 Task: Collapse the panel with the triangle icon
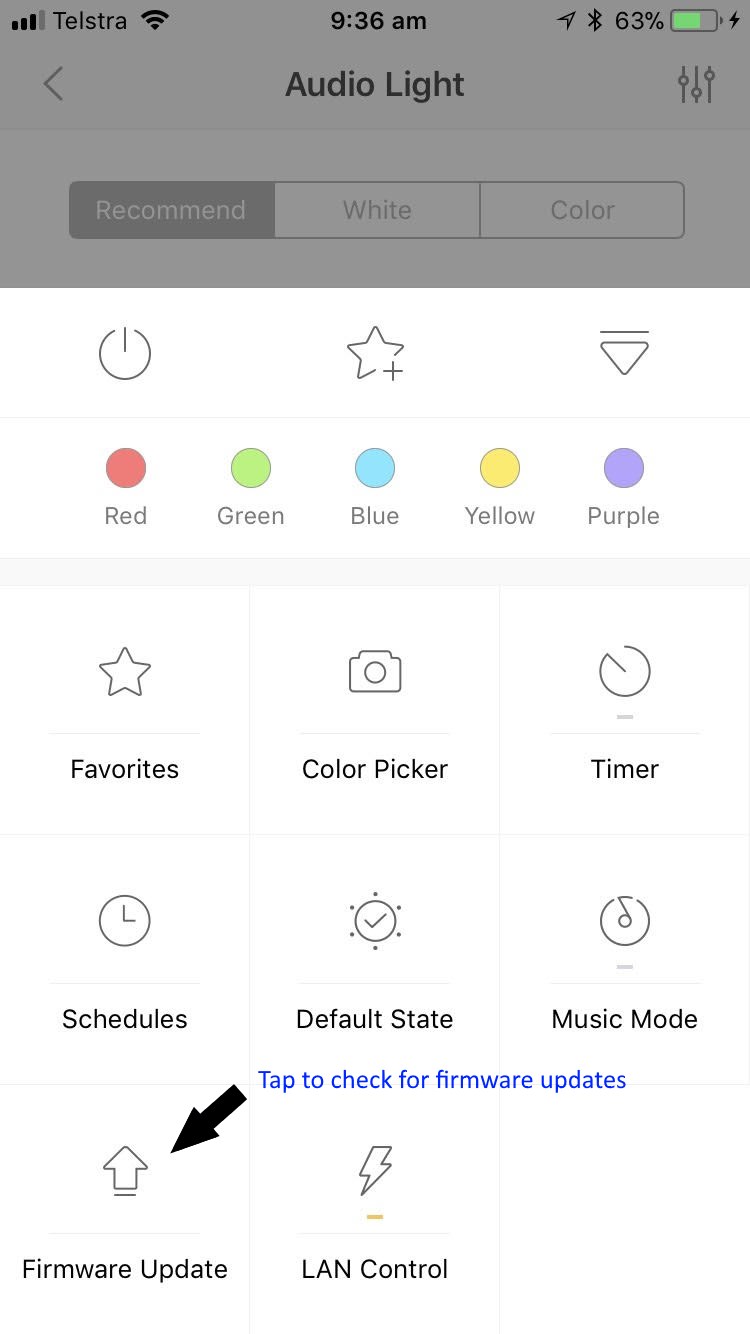625,353
